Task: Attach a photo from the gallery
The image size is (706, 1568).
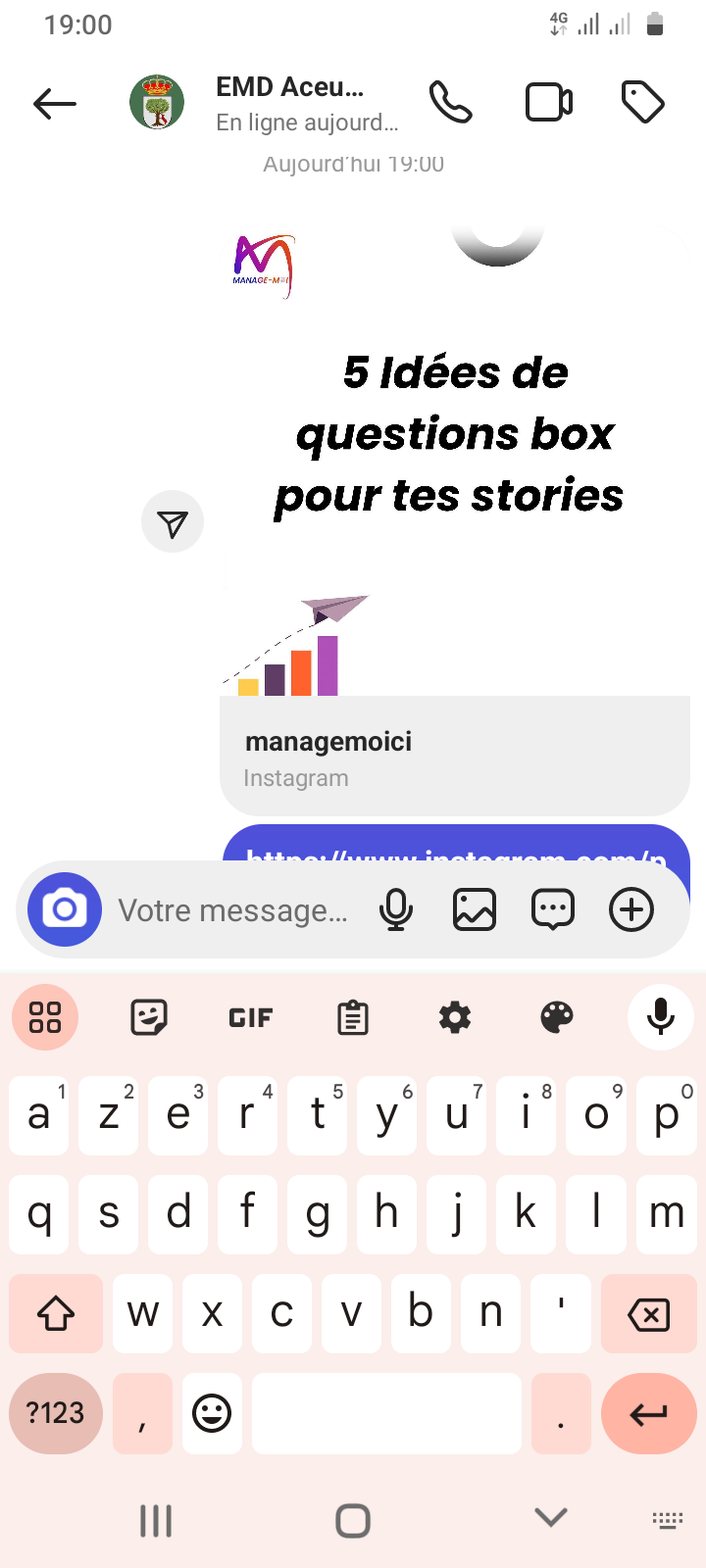Action: coord(475,910)
